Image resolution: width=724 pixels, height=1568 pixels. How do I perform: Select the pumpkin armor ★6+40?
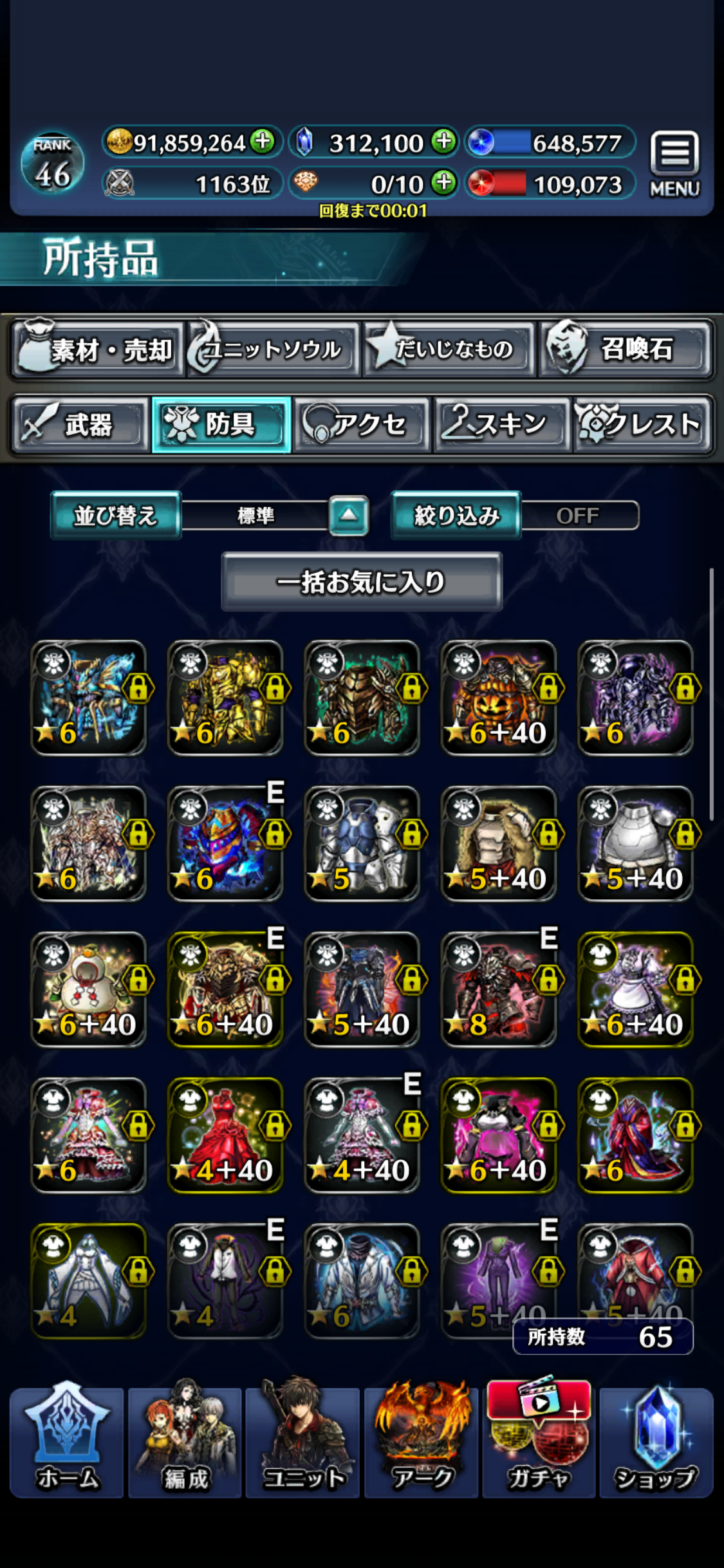tap(498, 697)
